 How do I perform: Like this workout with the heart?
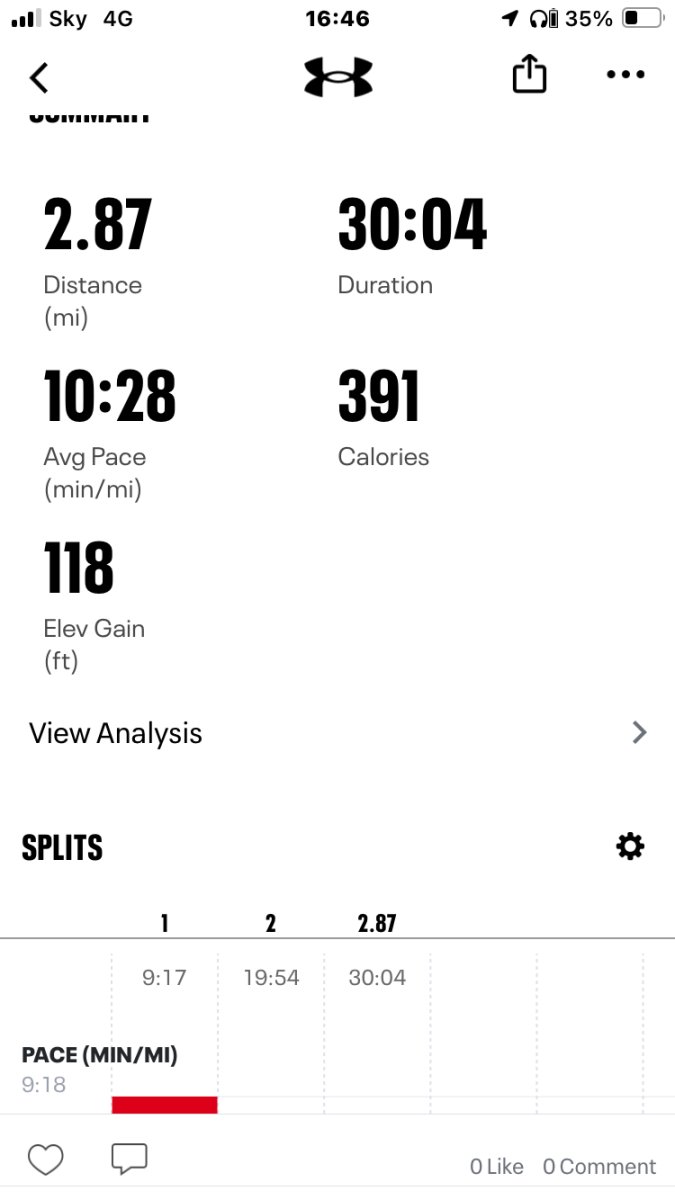point(45,1160)
